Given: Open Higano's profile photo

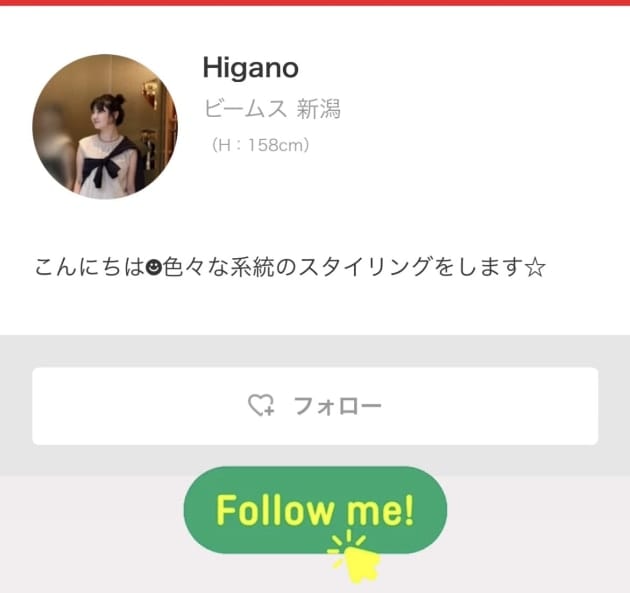Looking at the screenshot, I should point(105,127).
